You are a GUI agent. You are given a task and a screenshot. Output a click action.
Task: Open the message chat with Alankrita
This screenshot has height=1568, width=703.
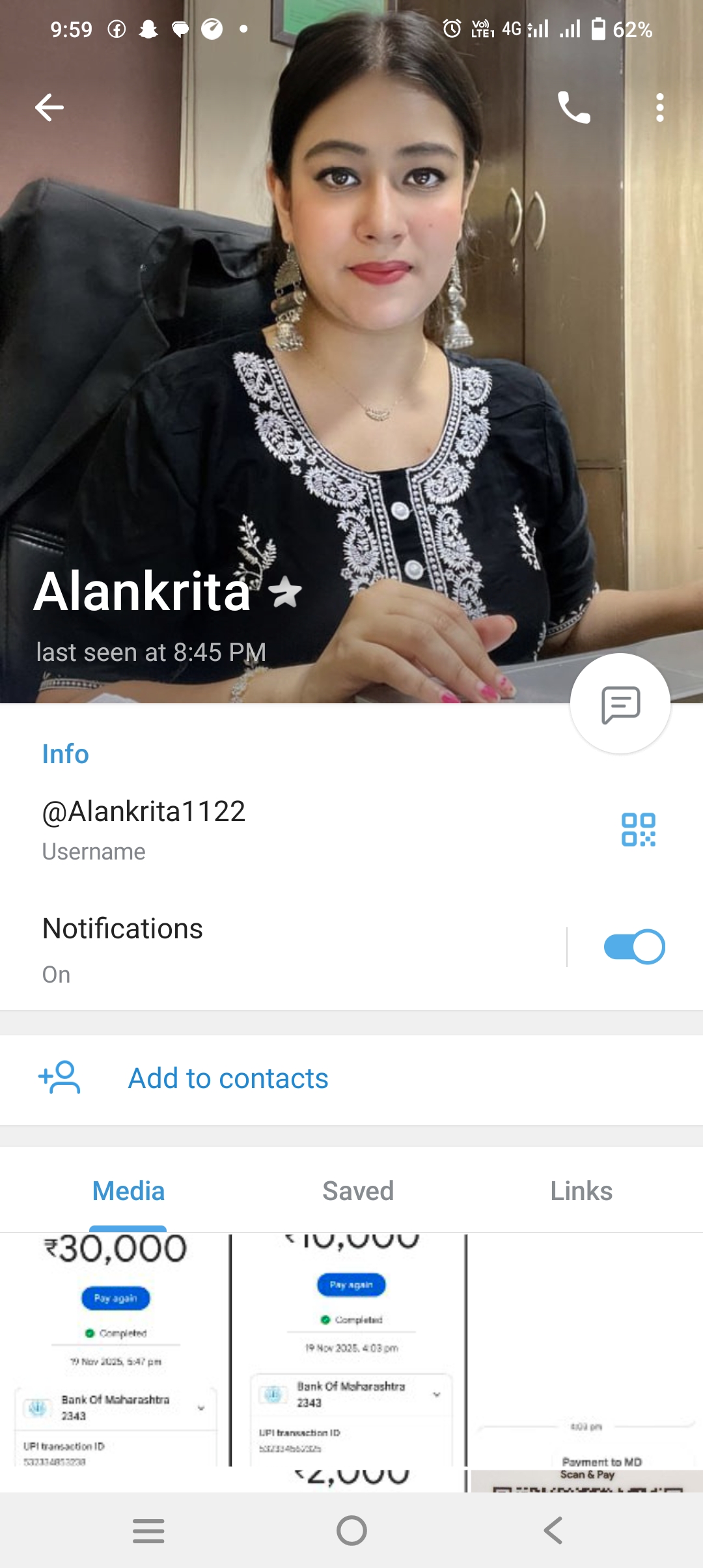click(620, 704)
